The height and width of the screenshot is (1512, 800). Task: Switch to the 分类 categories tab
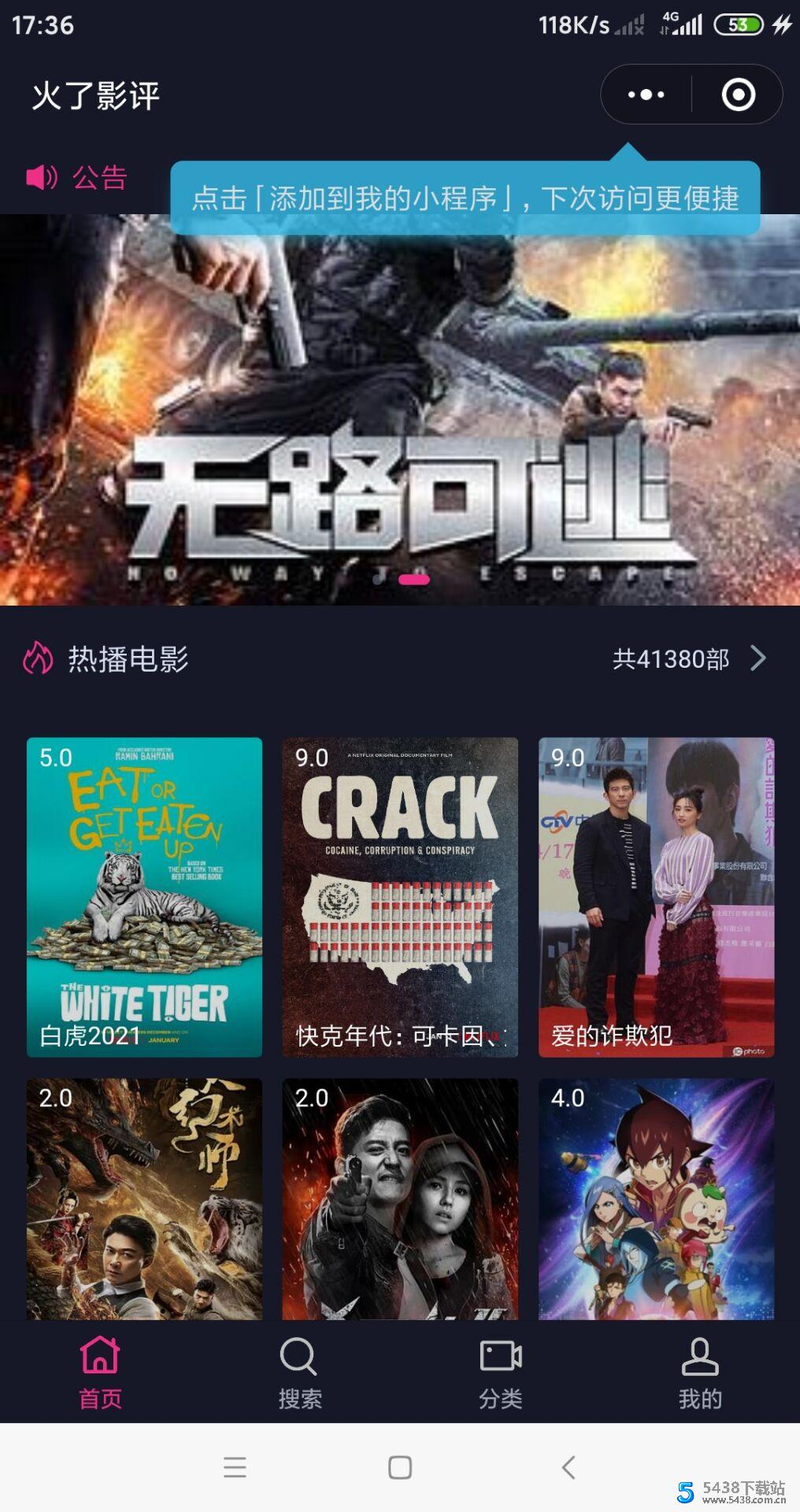coord(501,1373)
